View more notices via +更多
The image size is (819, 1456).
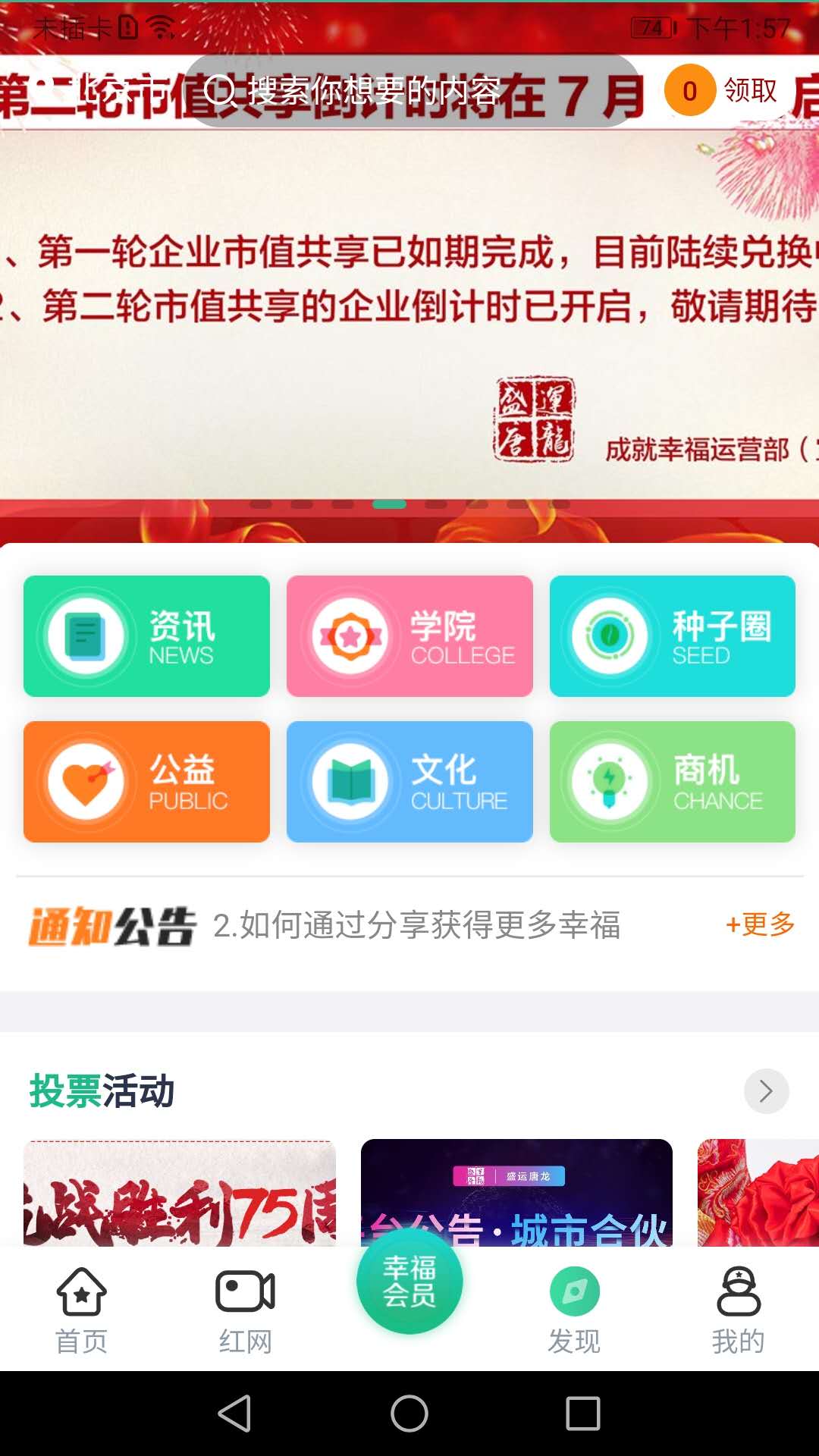[760, 924]
